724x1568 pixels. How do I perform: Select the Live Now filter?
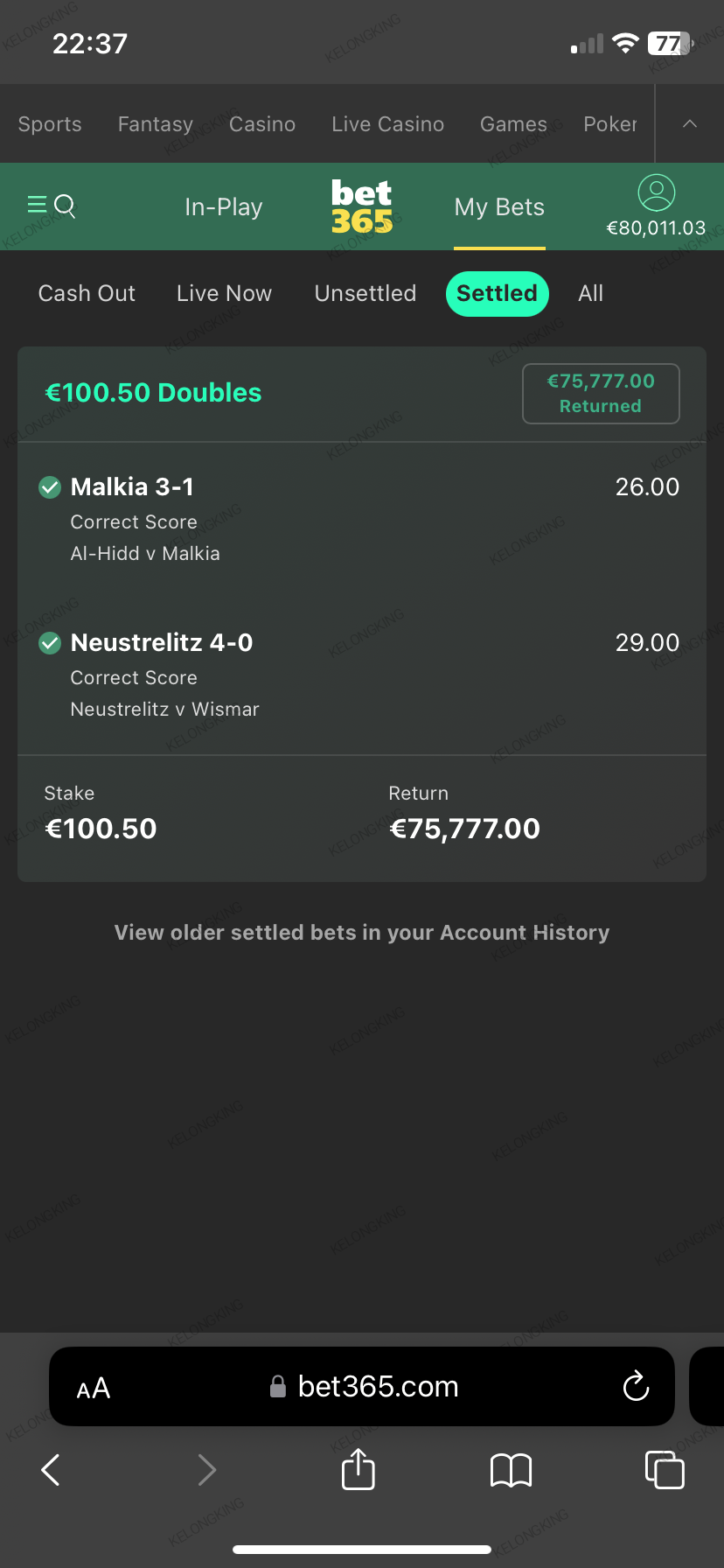coord(224,293)
